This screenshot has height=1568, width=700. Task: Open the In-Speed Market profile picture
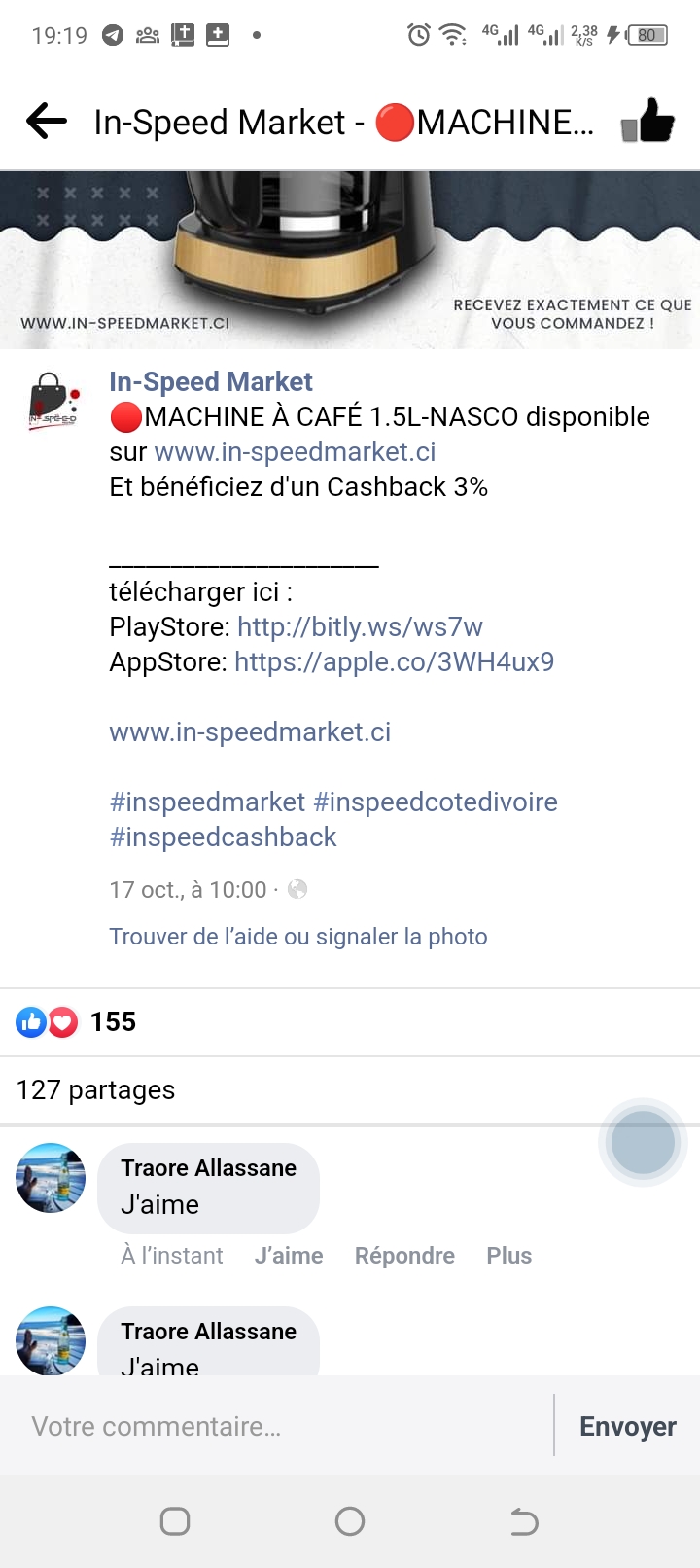[x=52, y=402]
